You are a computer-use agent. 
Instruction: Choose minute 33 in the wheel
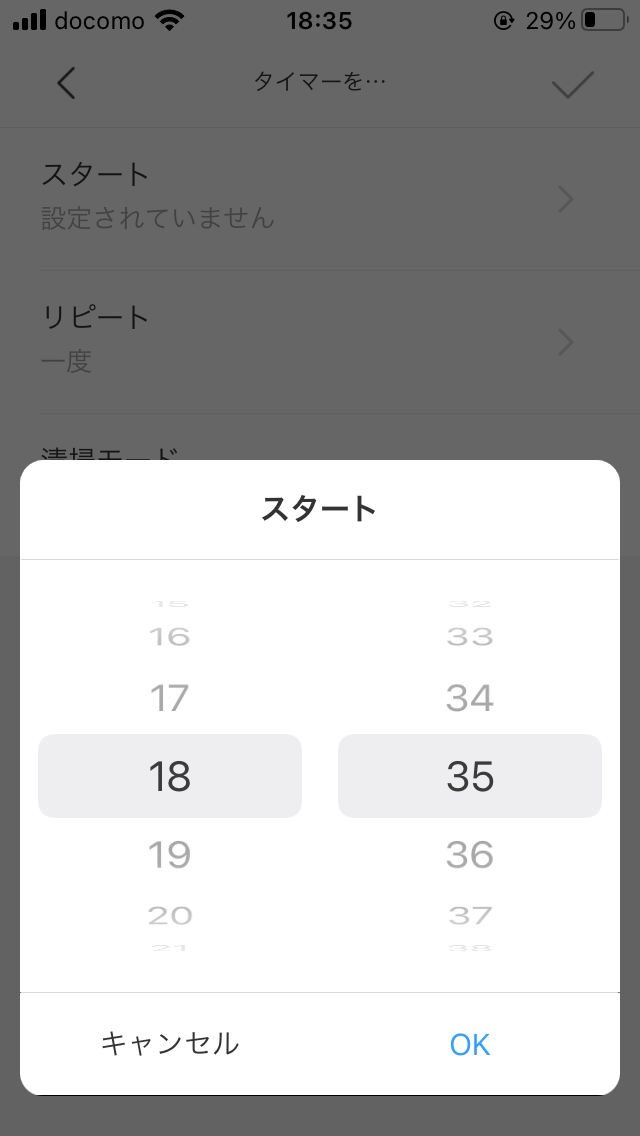[470, 637]
